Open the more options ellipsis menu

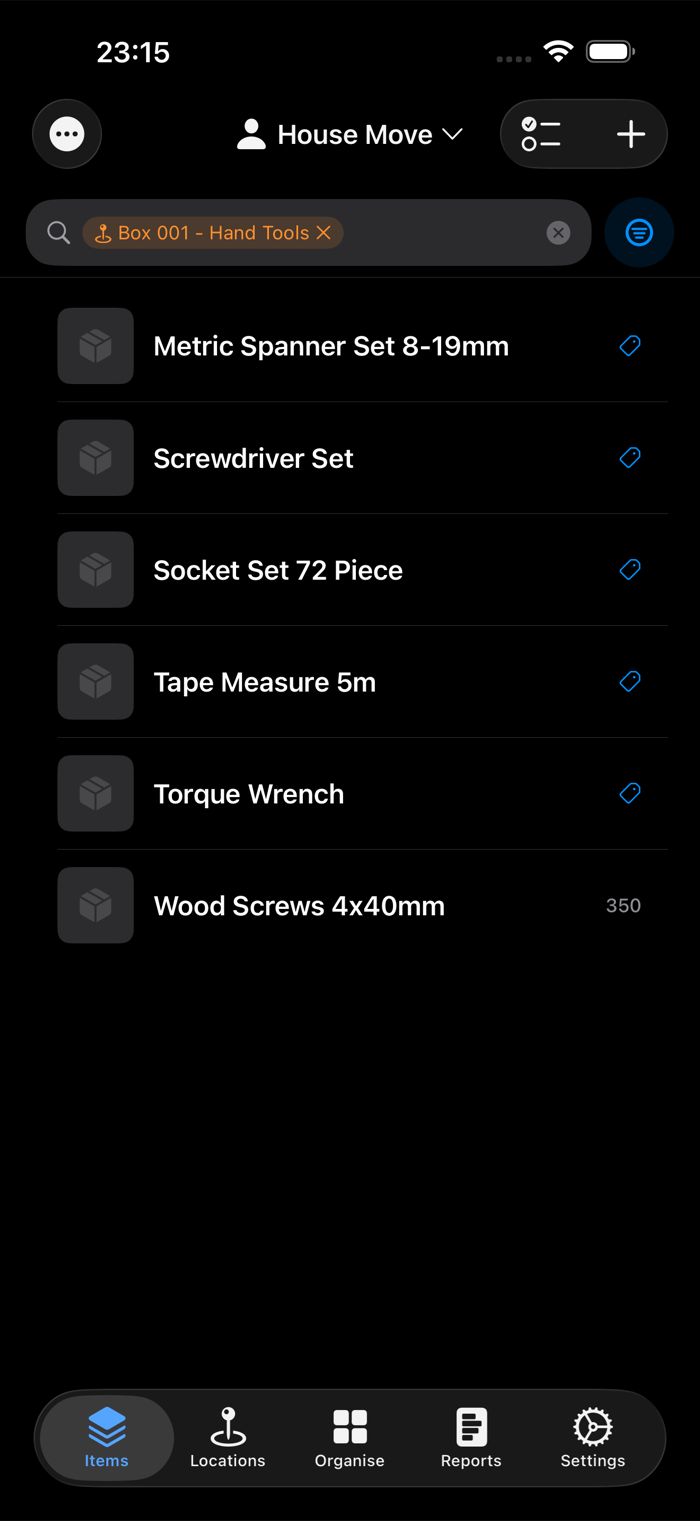click(67, 134)
